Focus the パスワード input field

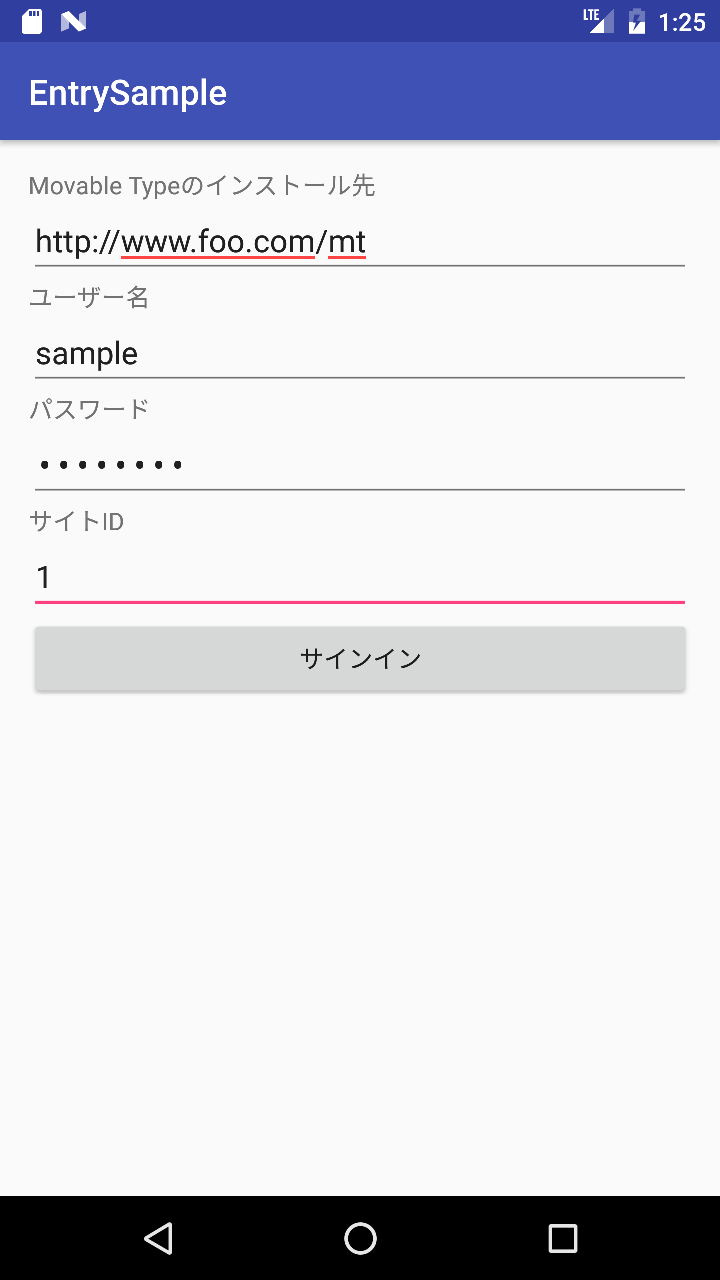[x=360, y=466]
